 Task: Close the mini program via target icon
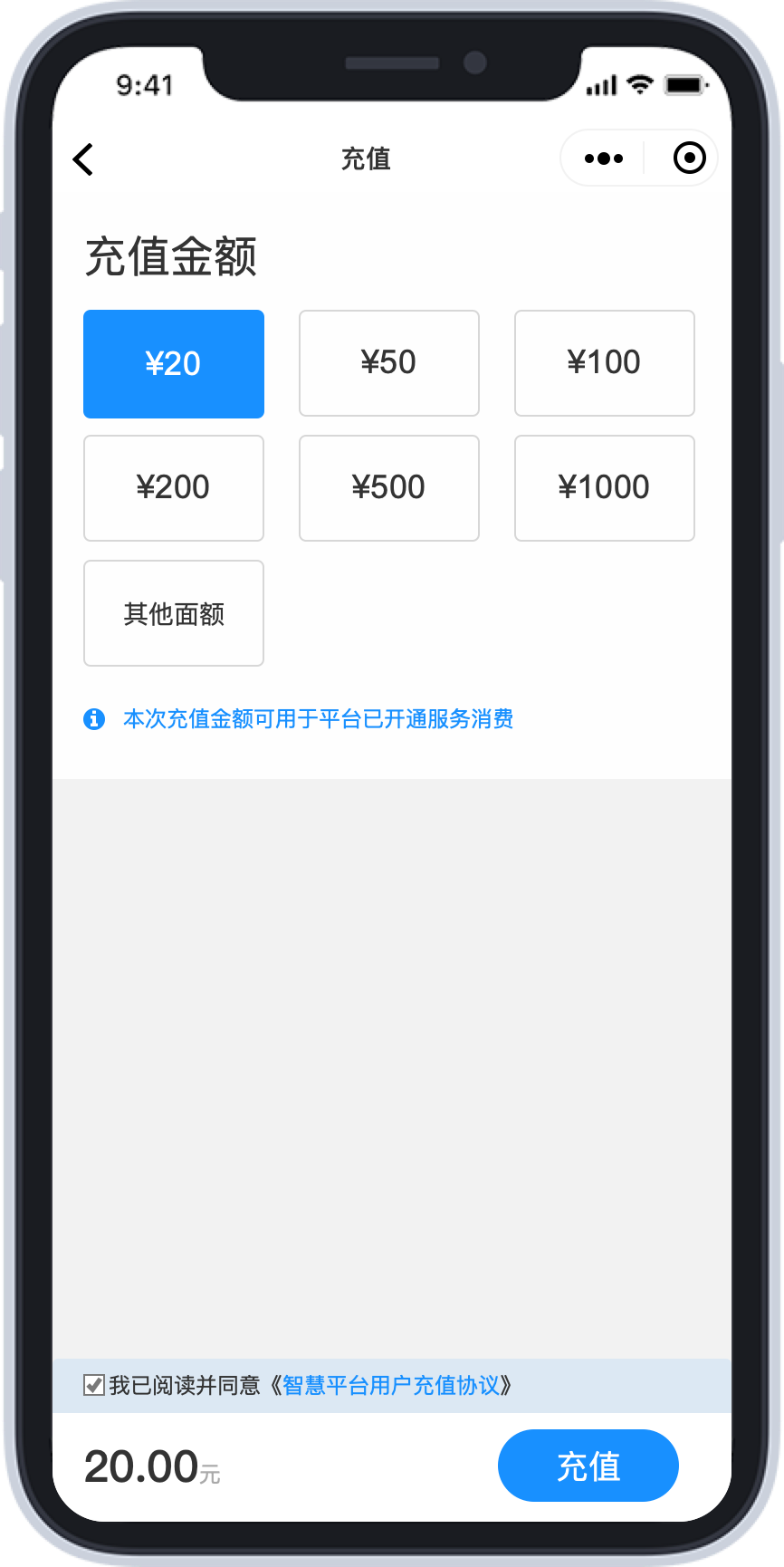[x=690, y=158]
